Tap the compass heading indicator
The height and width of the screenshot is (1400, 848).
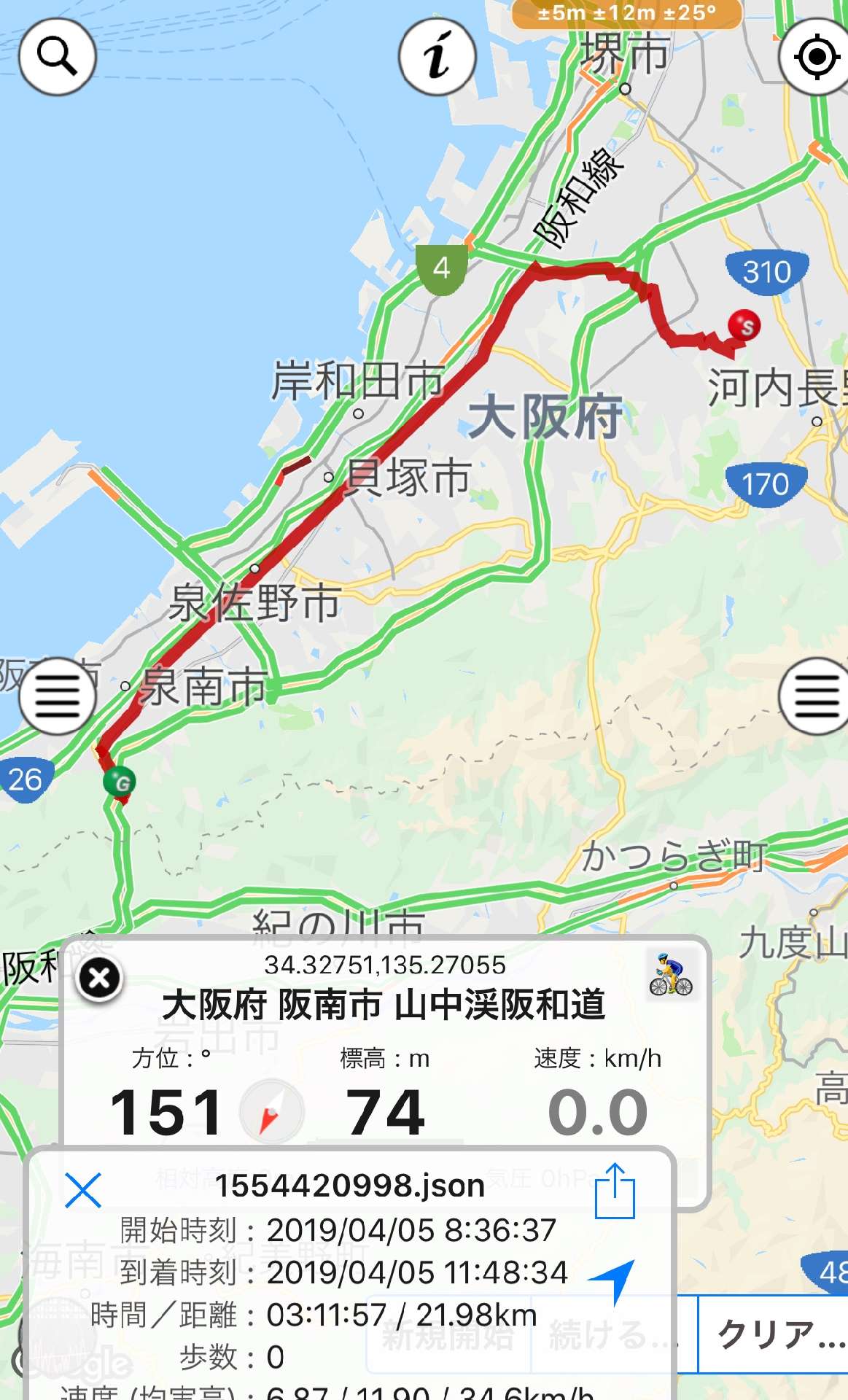(x=271, y=1112)
